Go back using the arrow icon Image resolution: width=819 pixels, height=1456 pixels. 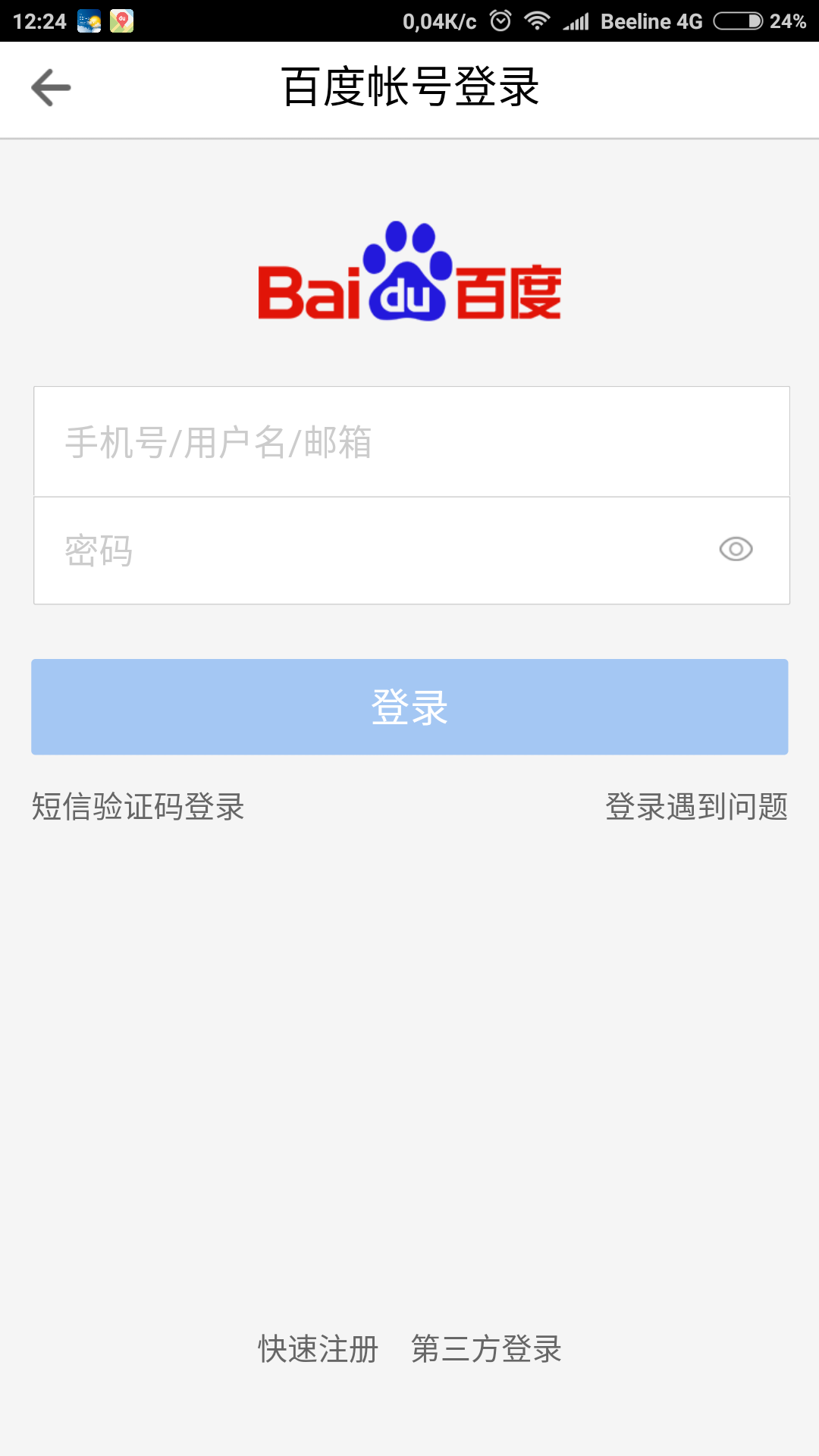(x=51, y=88)
